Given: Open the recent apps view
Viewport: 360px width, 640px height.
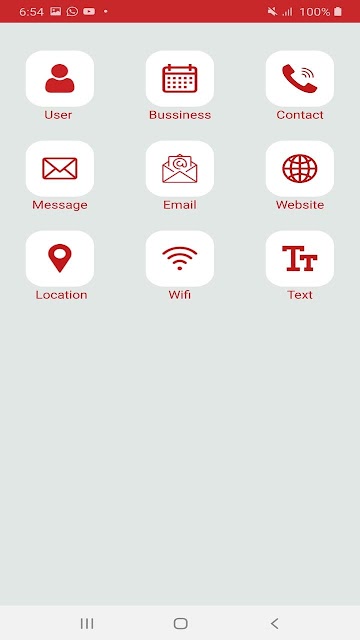Looking at the screenshot, I should 87,623.
